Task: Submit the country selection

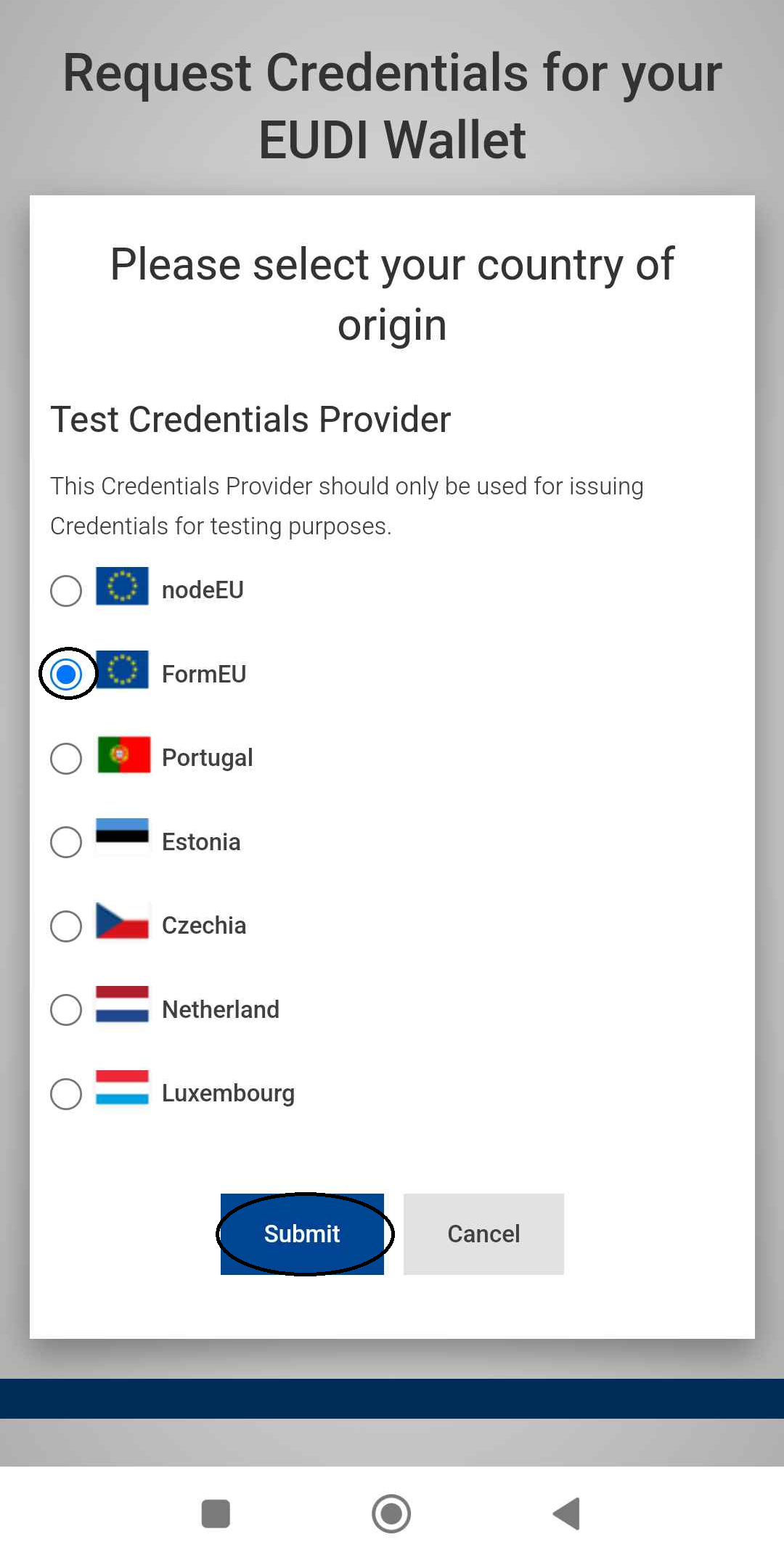Action: point(302,1234)
